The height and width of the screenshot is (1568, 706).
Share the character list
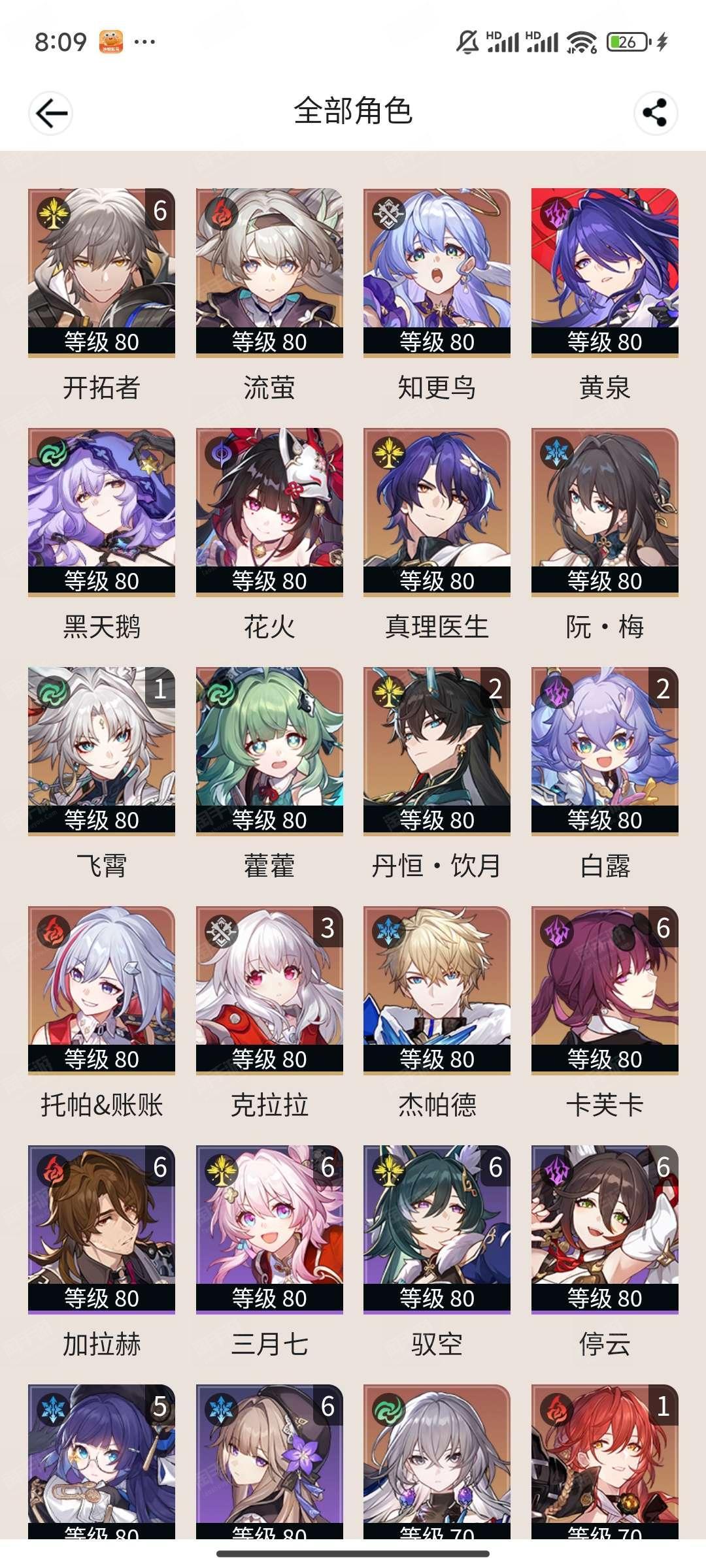pos(655,113)
